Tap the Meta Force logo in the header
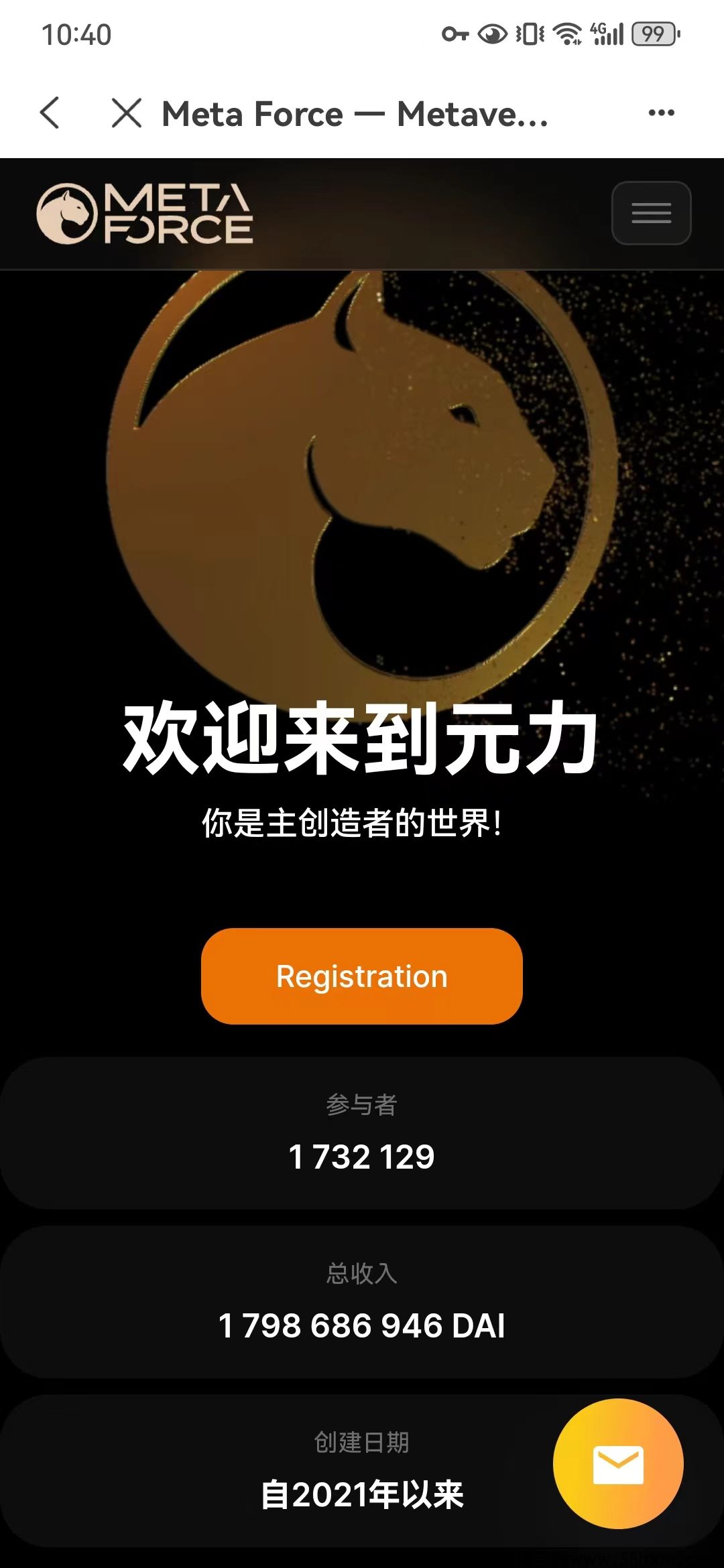Screen dimensions: 724x1568 coord(145,213)
